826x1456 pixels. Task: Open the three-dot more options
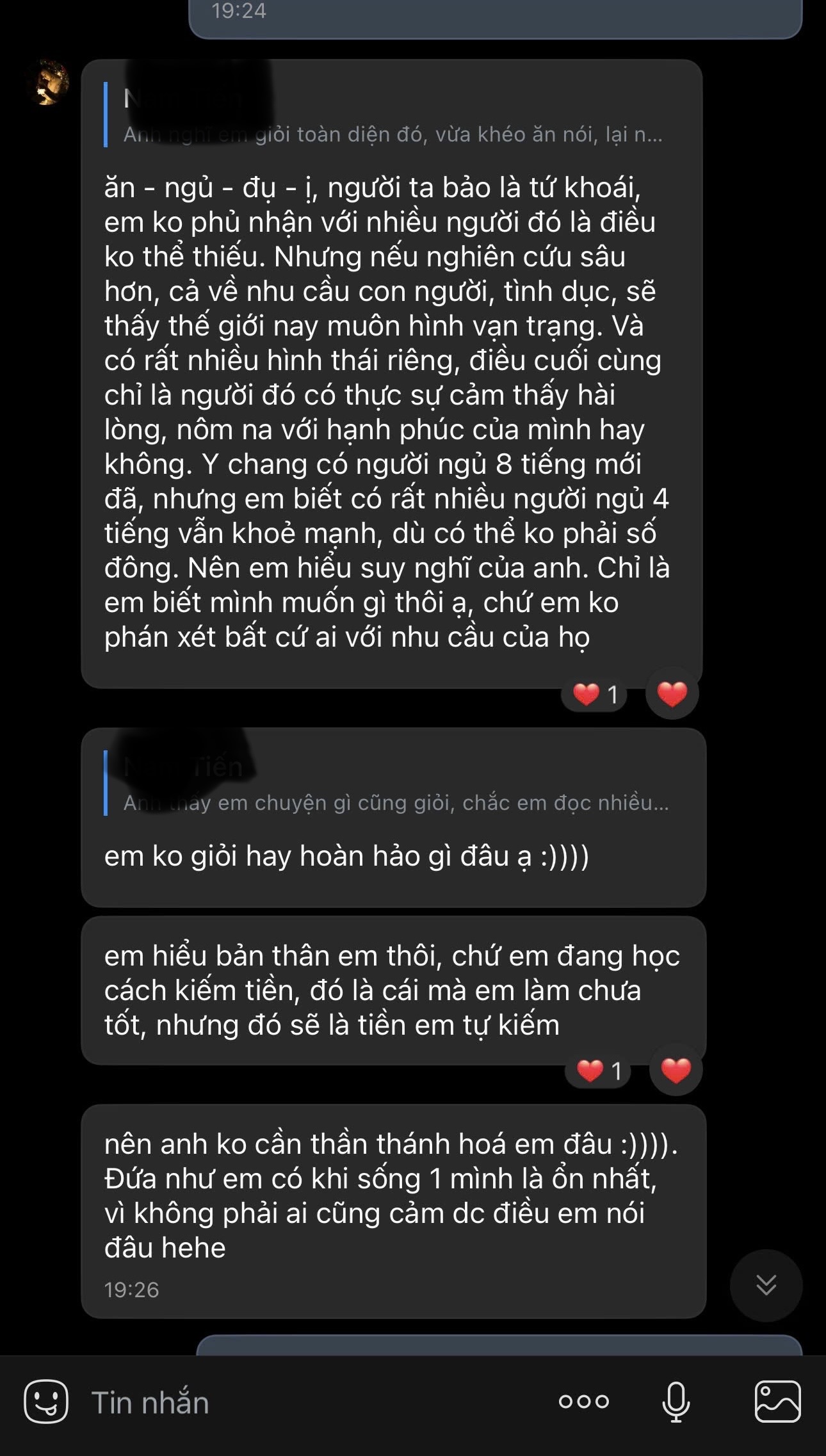(583, 1402)
